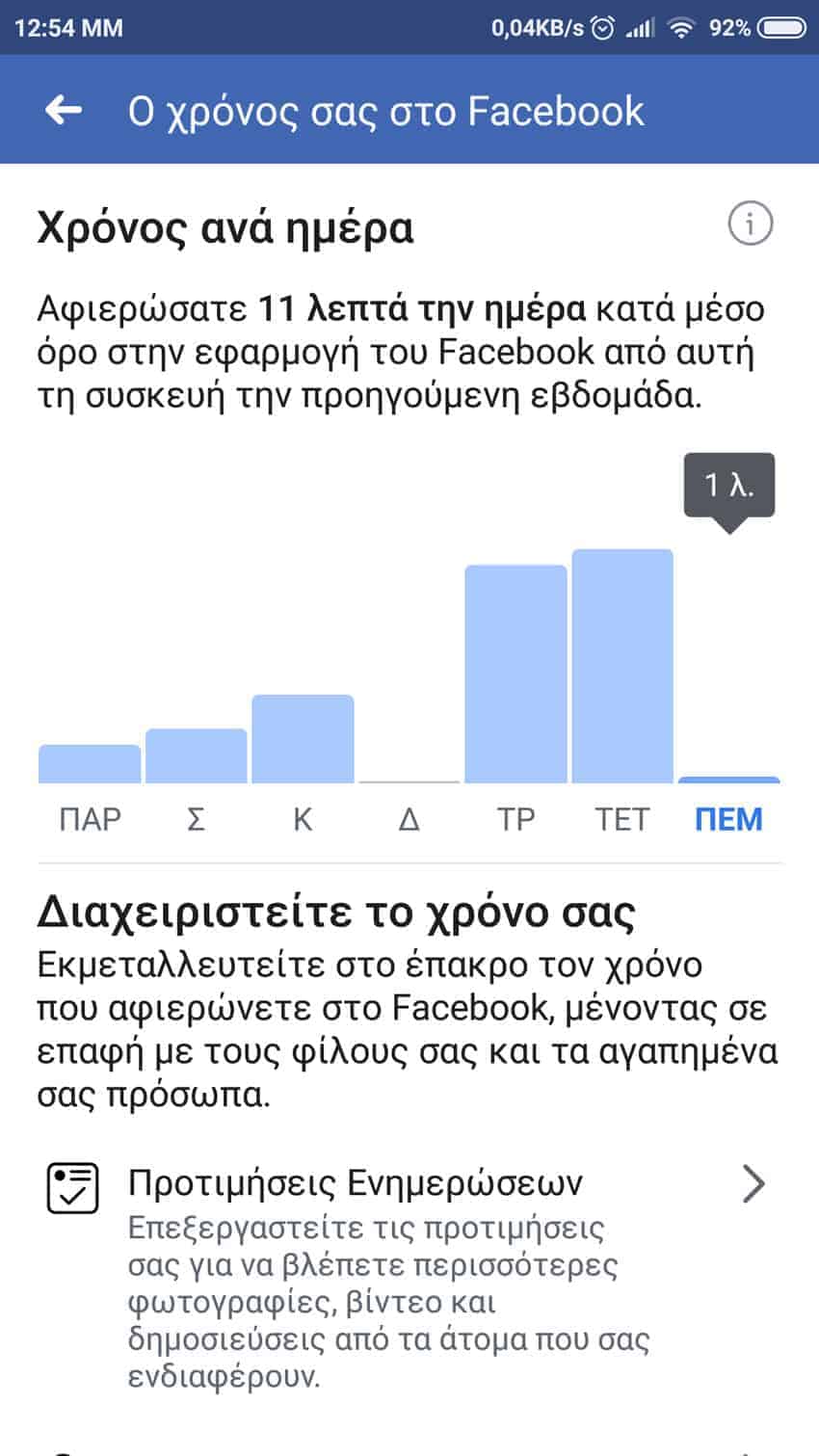Viewport: 819px width, 1456px height.
Task: Show time spent on ΤΕΤ
Action: [622, 666]
